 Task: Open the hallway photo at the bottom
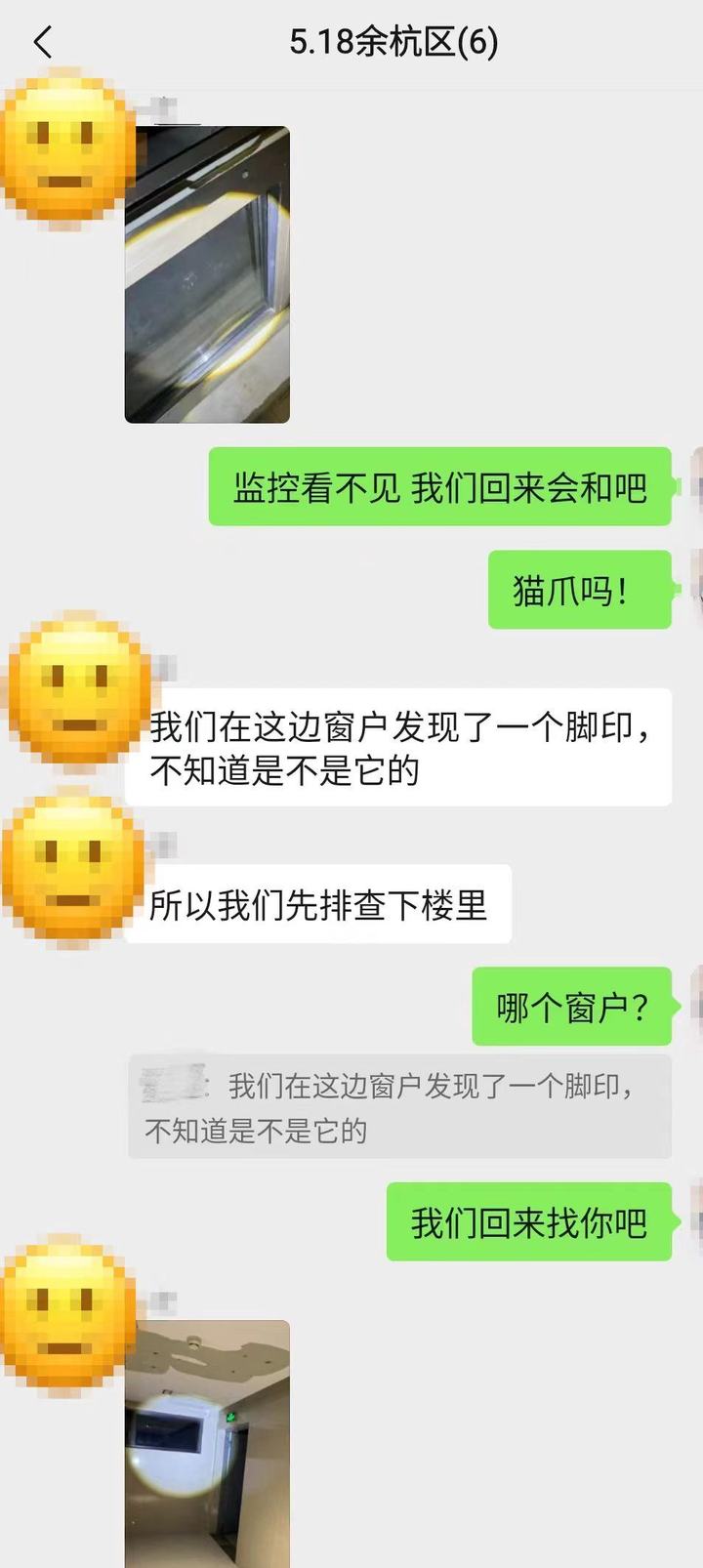(x=207, y=1444)
